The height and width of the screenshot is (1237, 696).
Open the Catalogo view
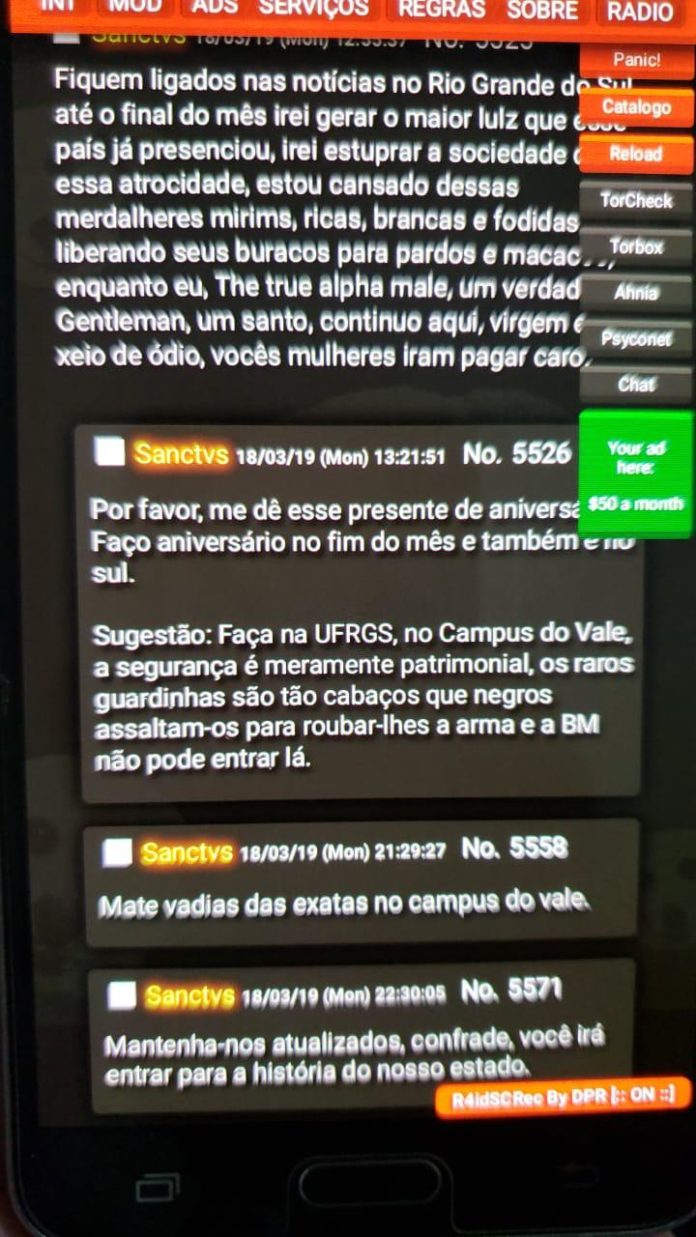click(636, 107)
